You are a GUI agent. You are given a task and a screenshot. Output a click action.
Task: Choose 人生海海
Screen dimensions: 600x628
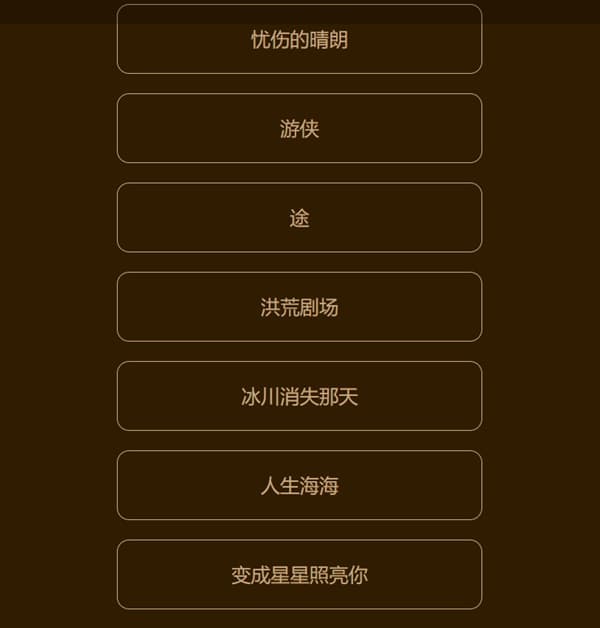299,485
